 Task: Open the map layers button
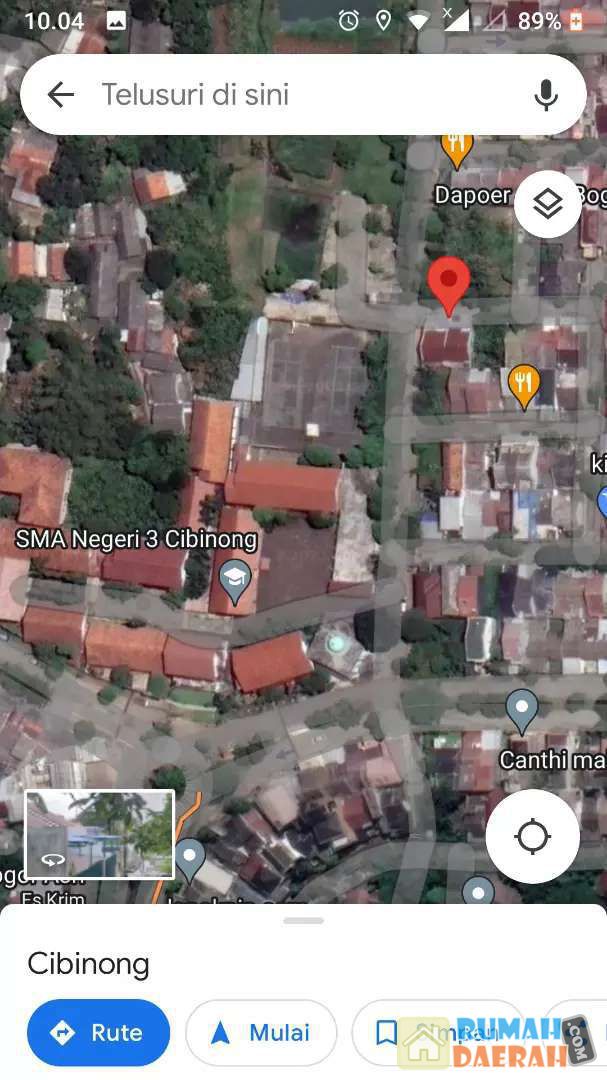pos(548,204)
